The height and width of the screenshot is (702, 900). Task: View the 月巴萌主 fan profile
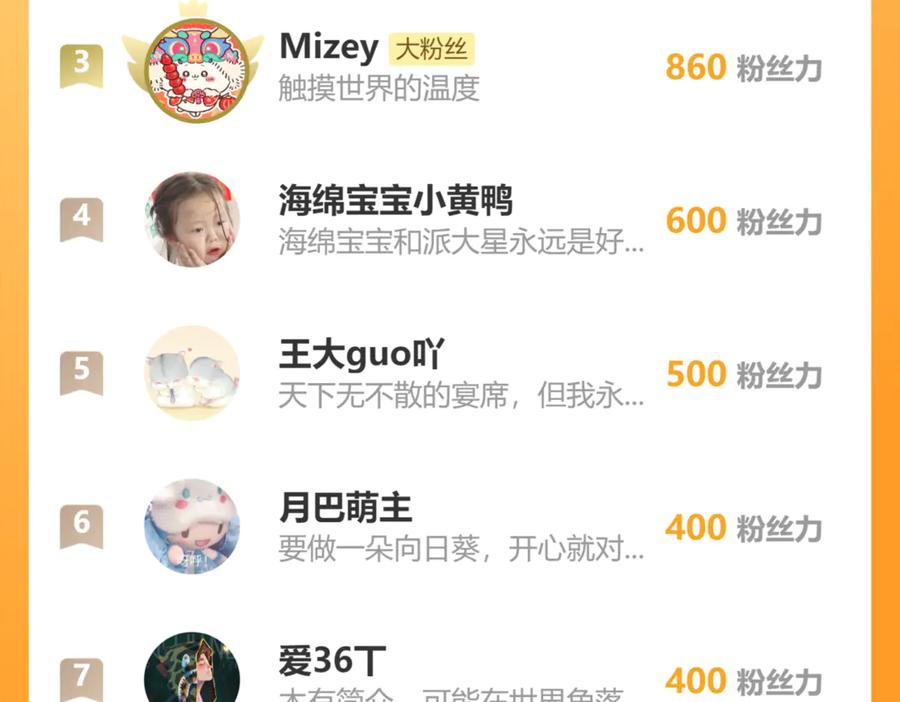click(x=449, y=526)
